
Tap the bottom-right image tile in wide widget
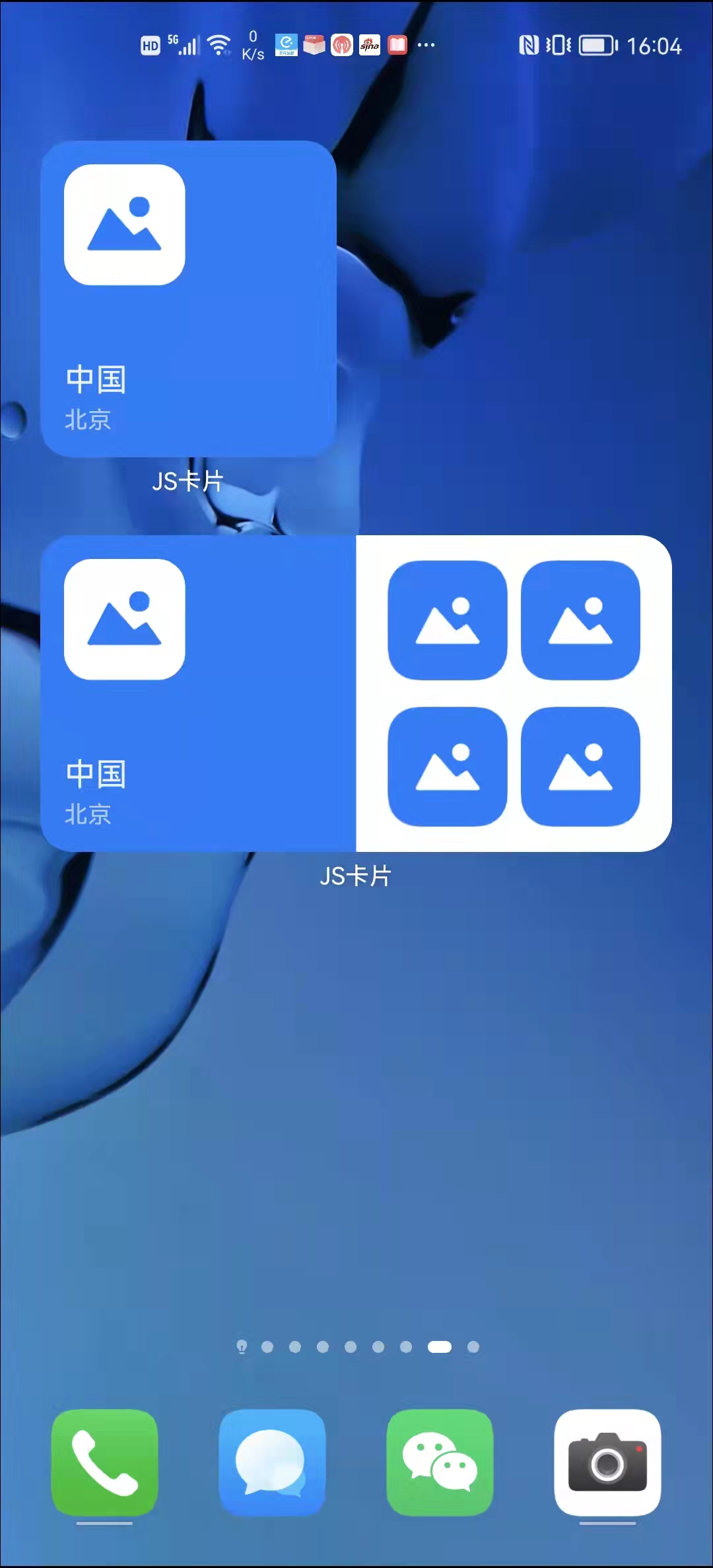pyautogui.click(x=580, y=766)
